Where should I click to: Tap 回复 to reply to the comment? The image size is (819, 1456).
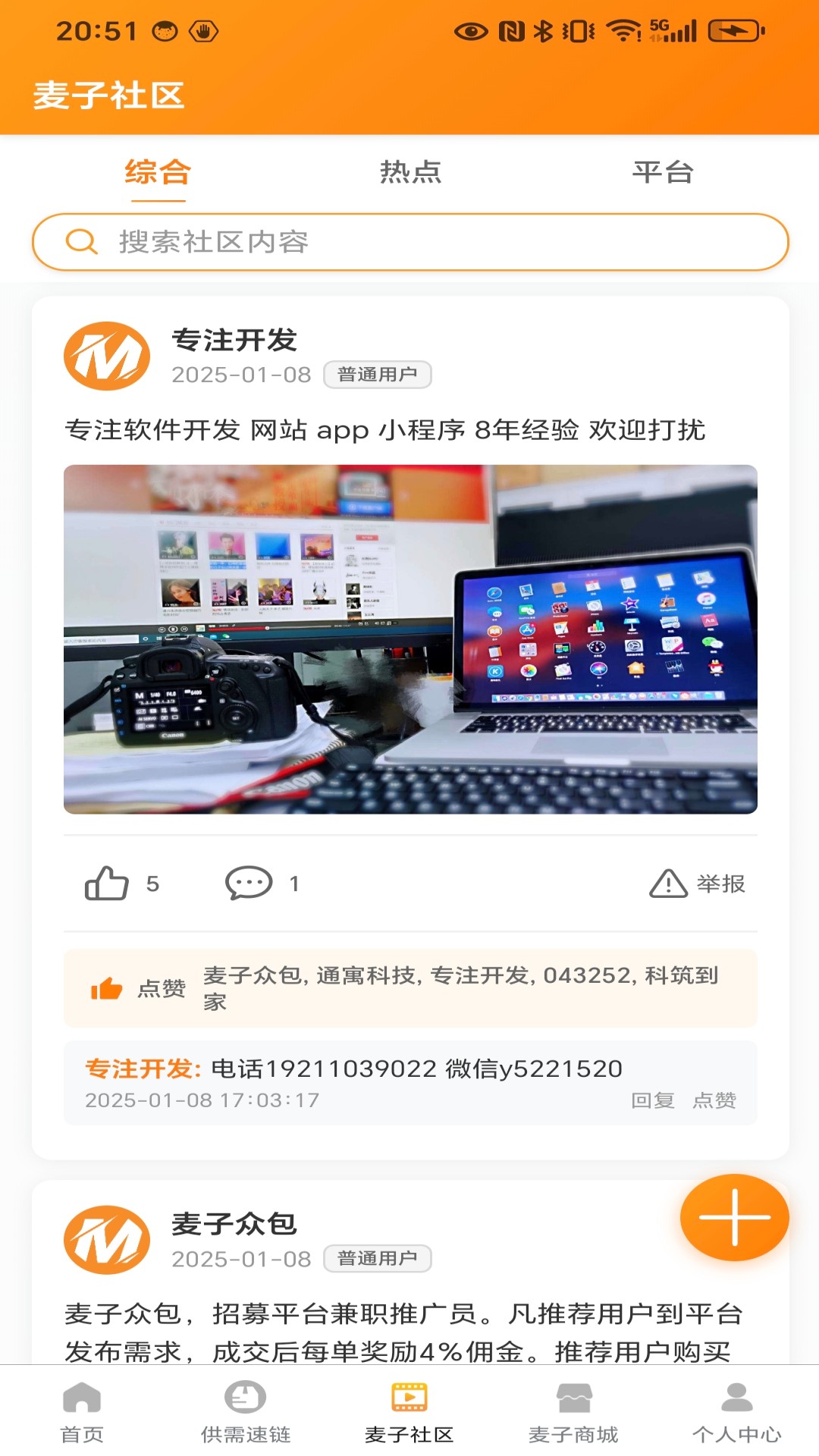pos(652,1101)
